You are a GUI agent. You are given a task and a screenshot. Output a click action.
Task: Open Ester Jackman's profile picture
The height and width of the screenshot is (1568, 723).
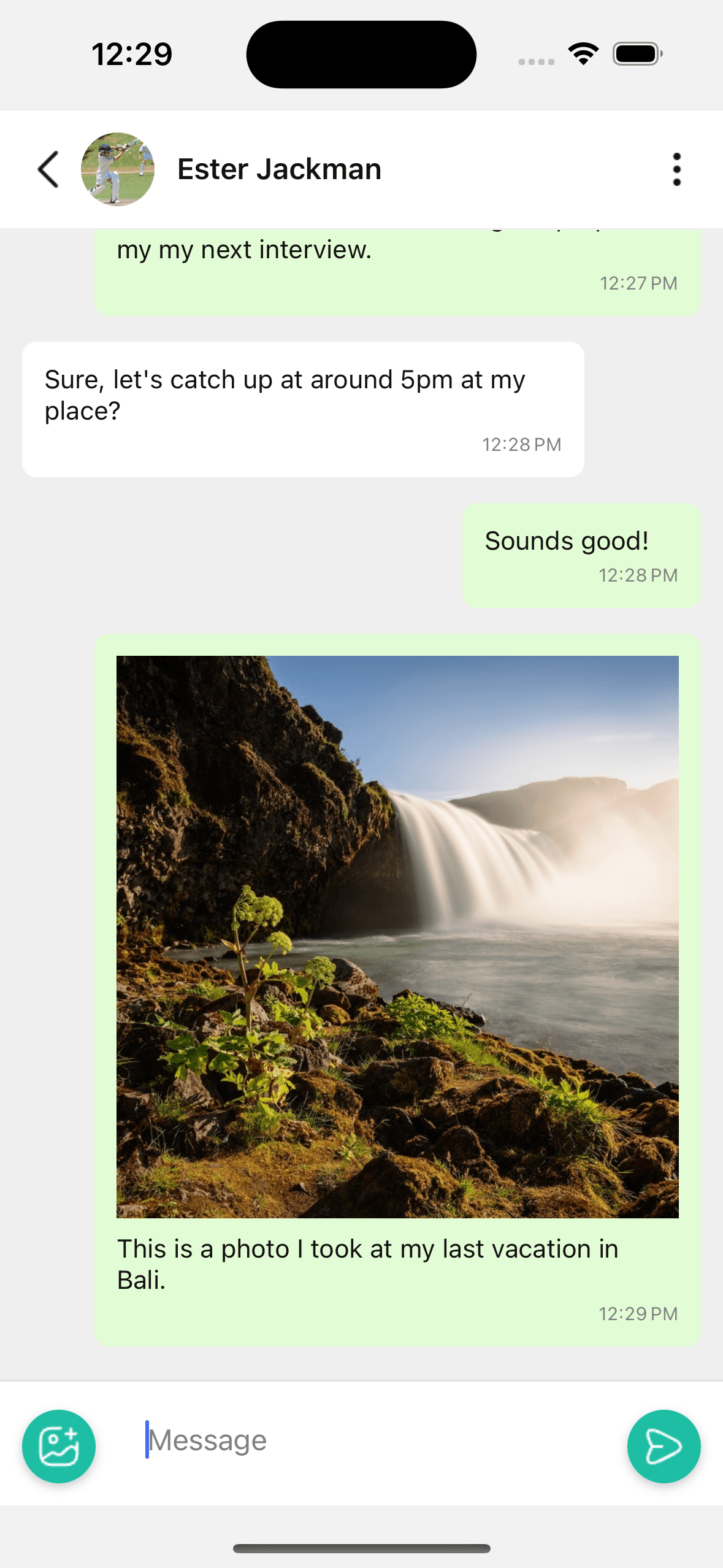pyautogui.click(x=118, y=169)
